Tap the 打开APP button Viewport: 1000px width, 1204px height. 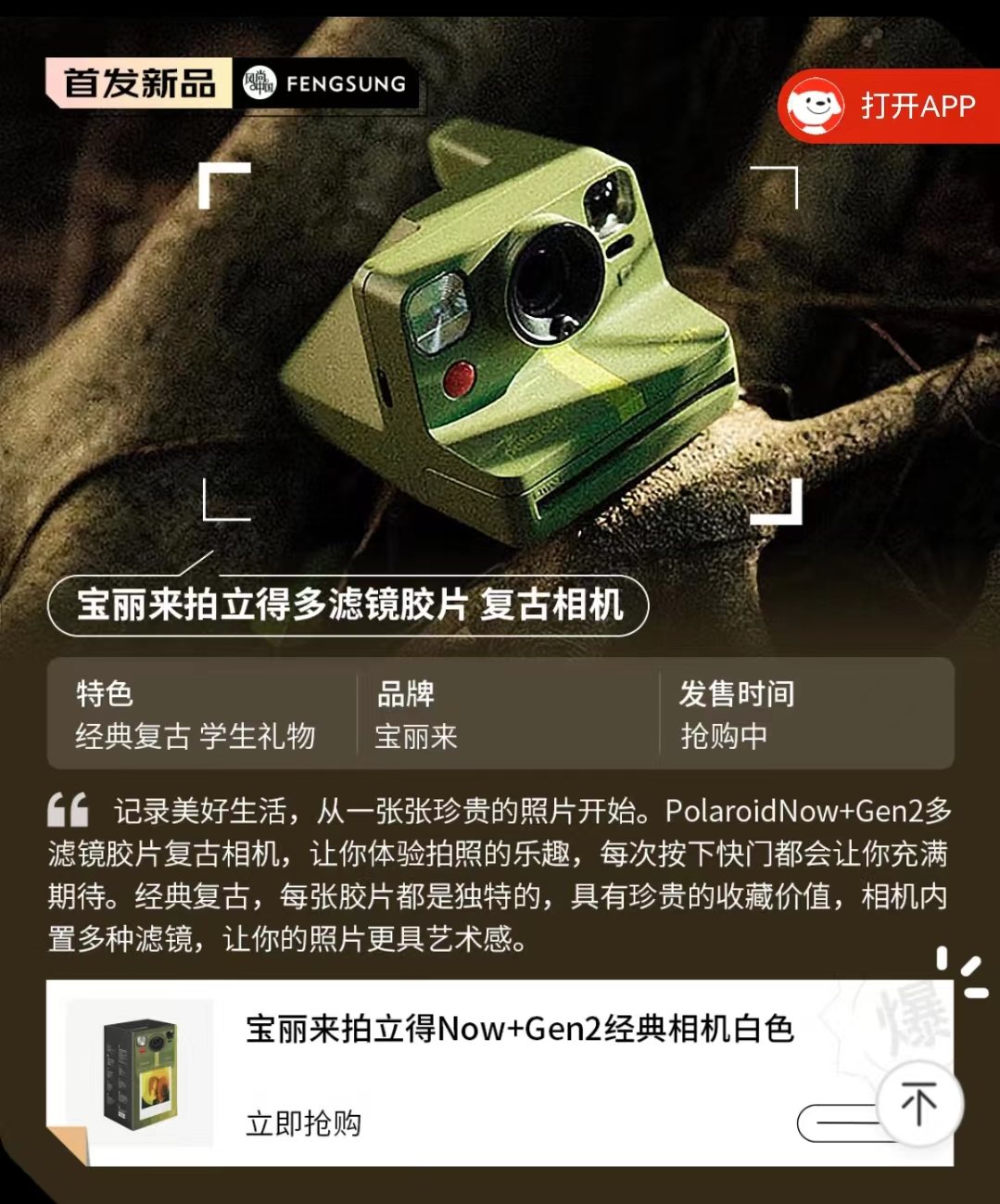tap(888, 106)
